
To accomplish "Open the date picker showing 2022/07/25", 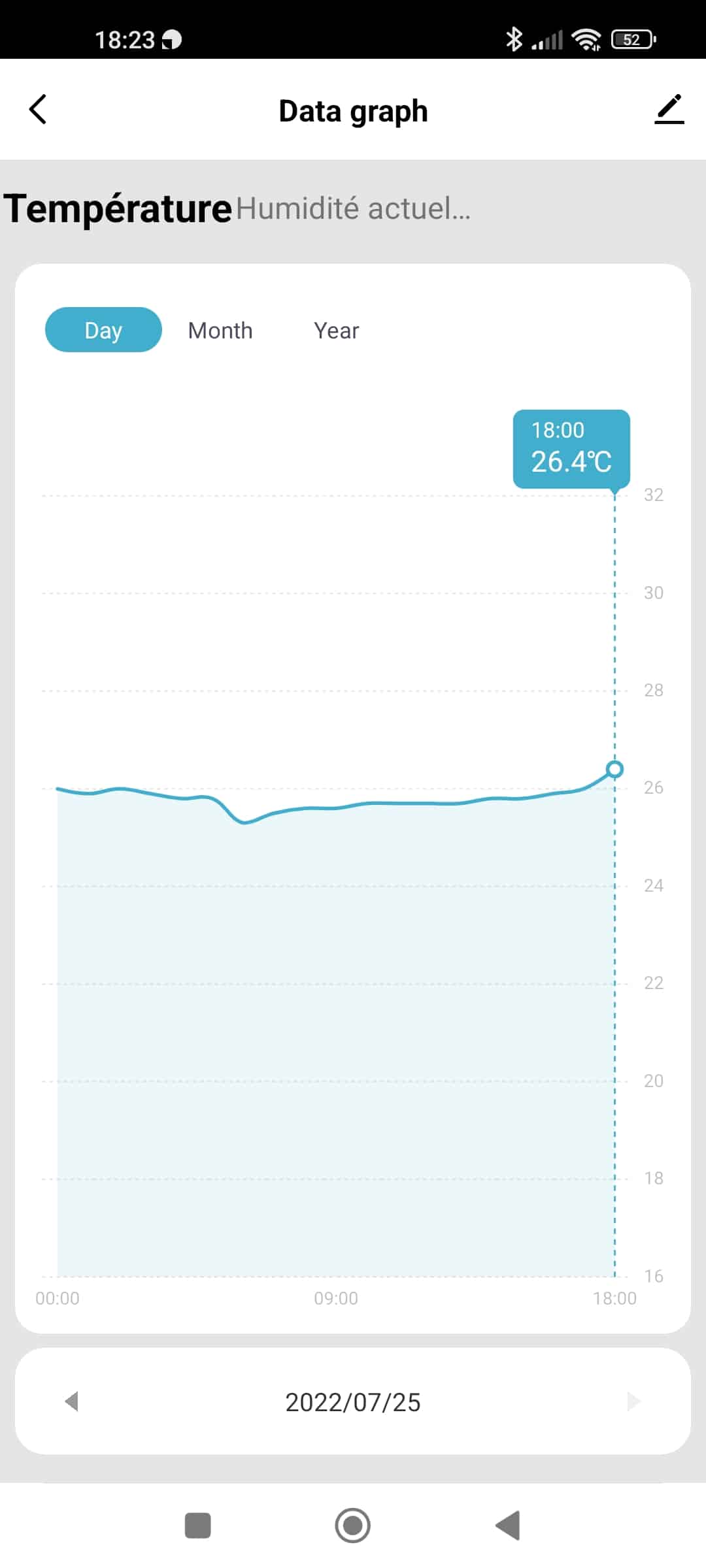I will point(353,1402).
